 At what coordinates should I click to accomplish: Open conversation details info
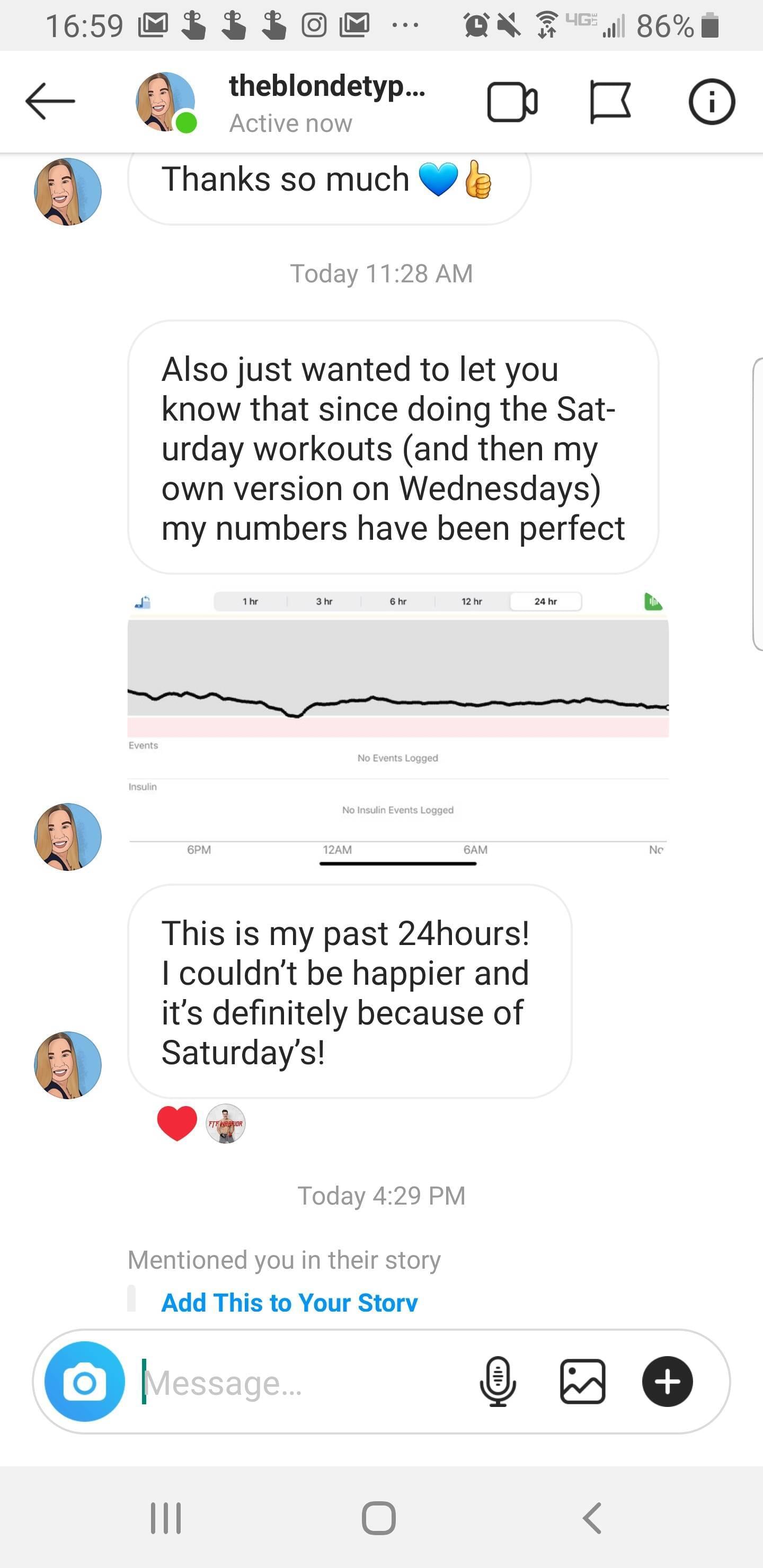point(711,102)
